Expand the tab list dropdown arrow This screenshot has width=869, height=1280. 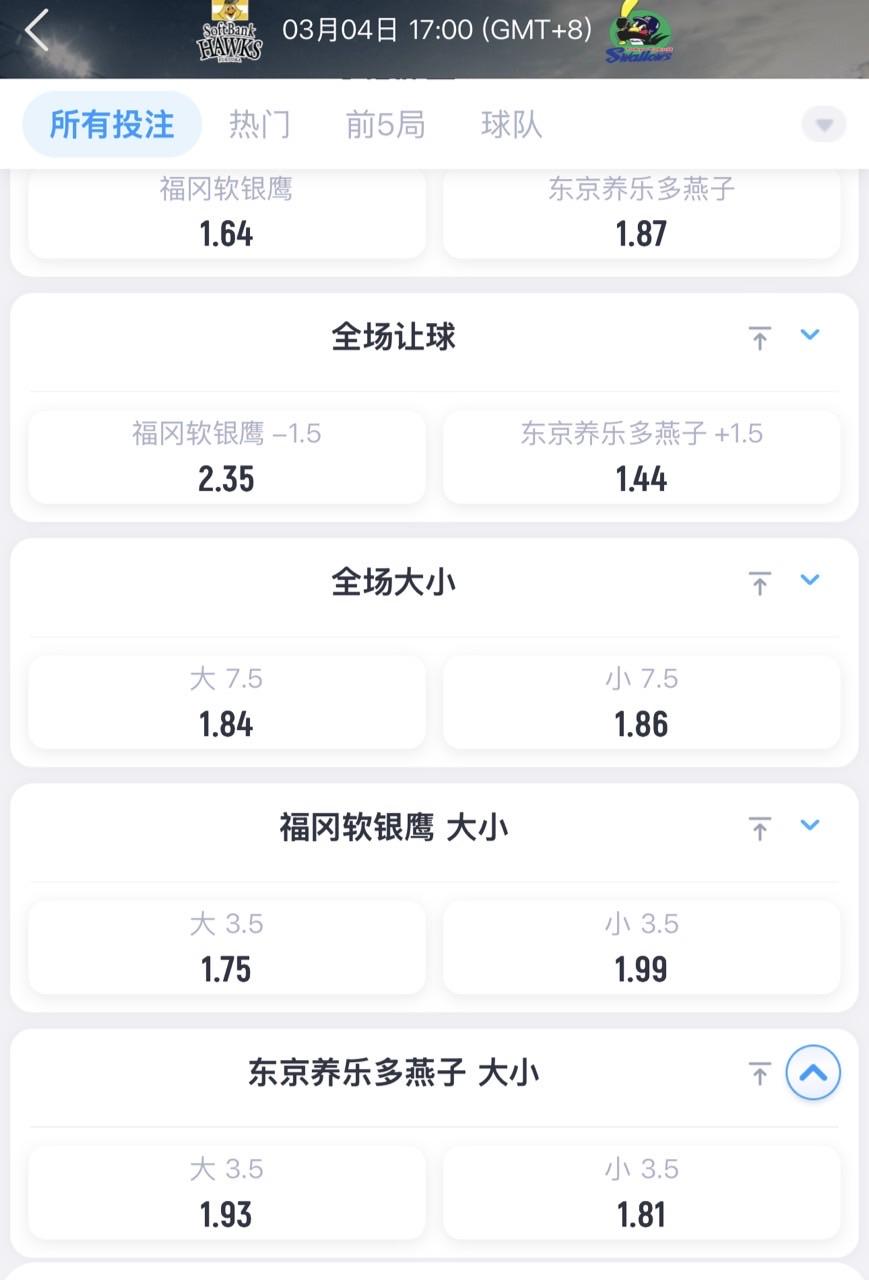(824, 125)
